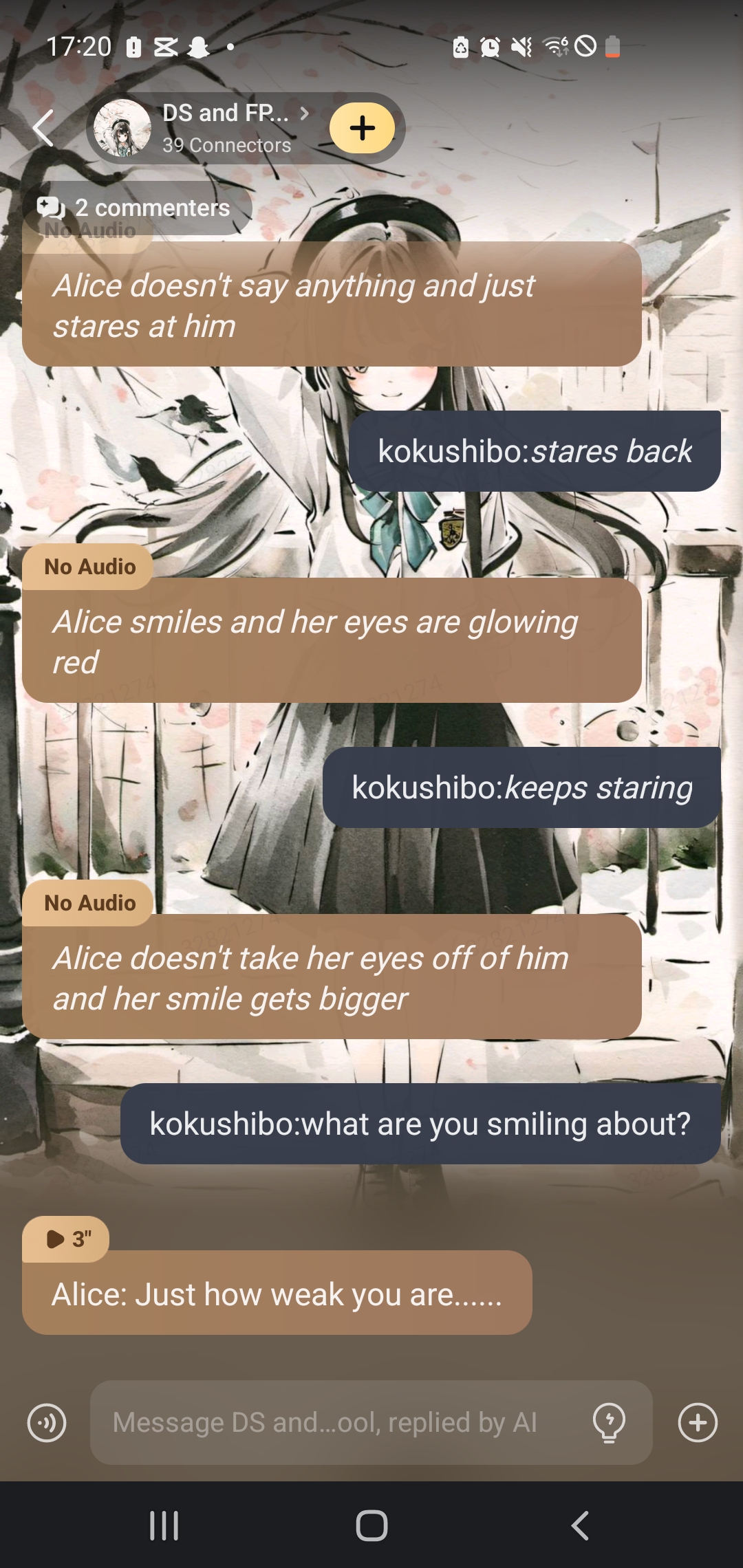Tap the yellow plus button to connect

pyautogui.click(x=362, y=128)
